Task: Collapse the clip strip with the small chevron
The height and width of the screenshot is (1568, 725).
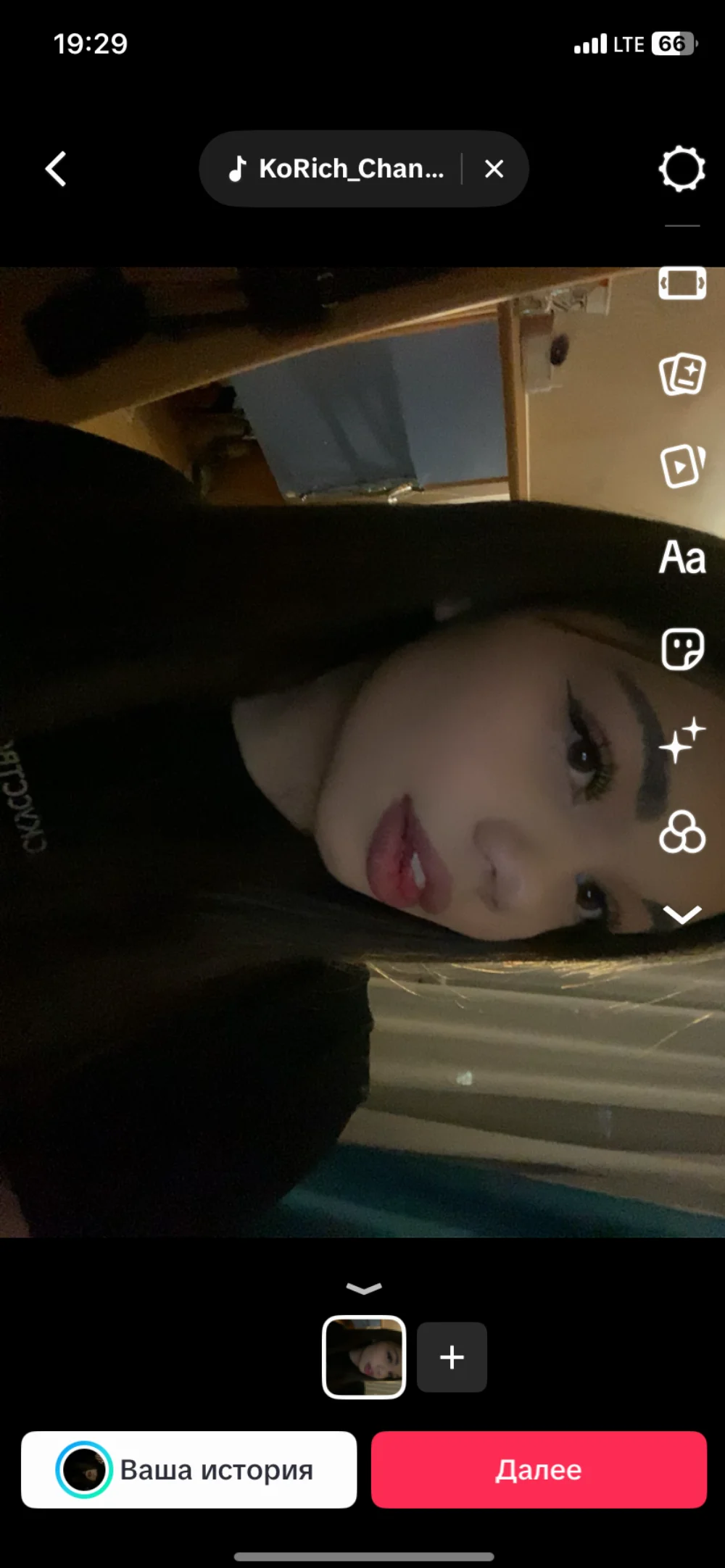Action: click(x=363, y=1288)
